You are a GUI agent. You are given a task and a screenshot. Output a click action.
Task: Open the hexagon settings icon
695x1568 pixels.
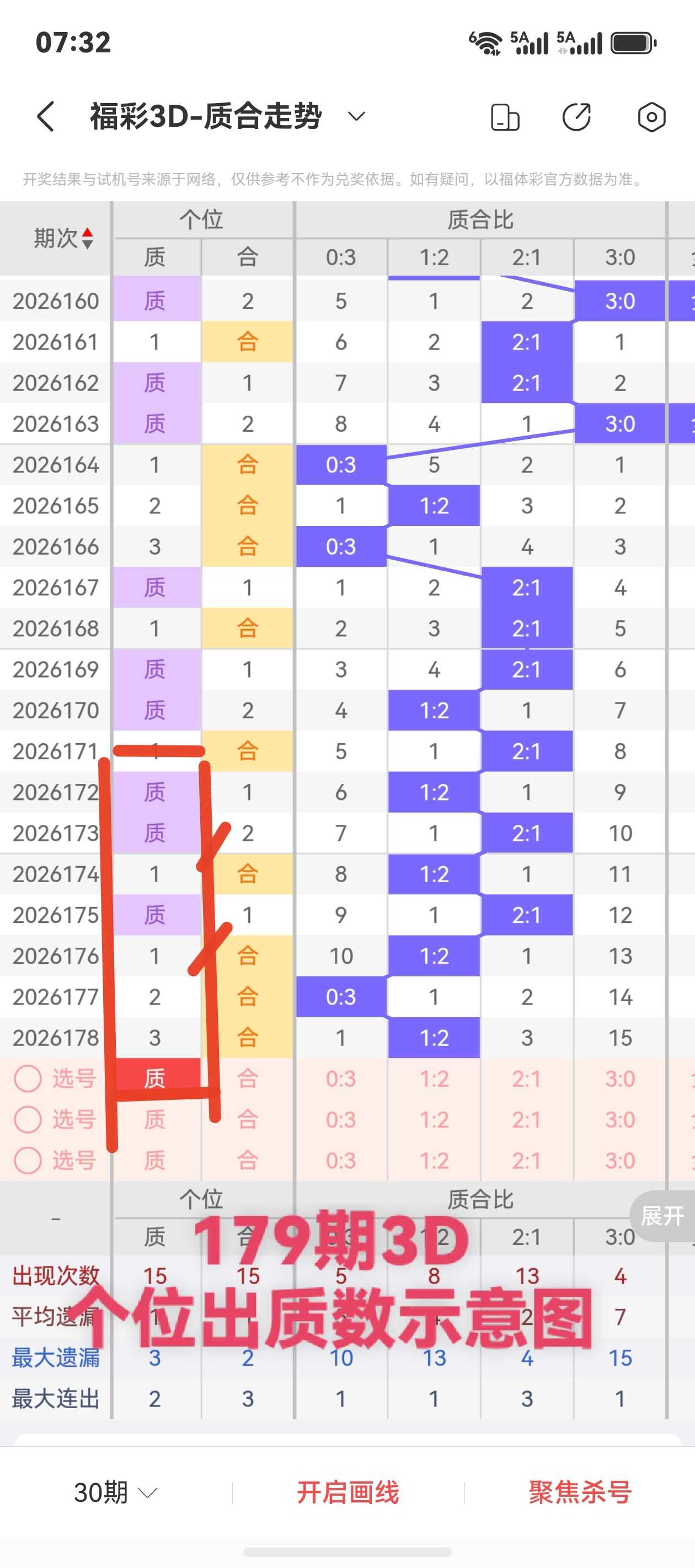click(x=651, y=117)
